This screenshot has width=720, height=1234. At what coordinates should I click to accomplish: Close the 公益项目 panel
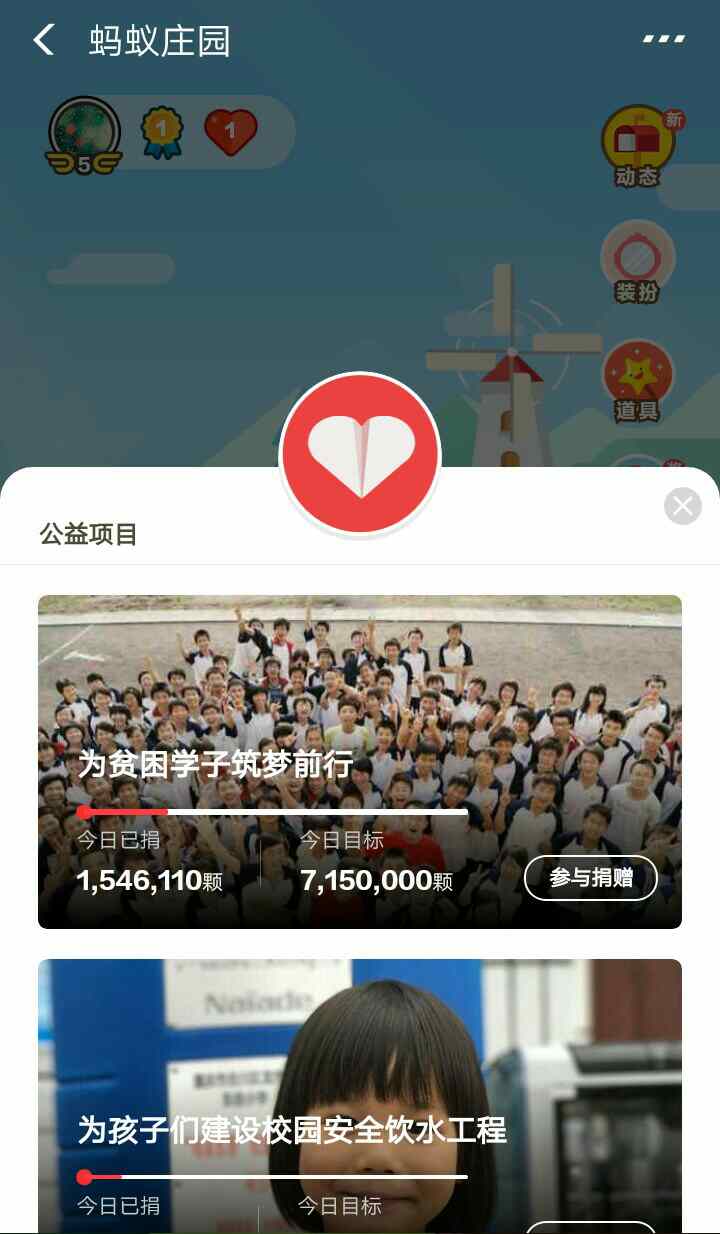click(683, 506)
